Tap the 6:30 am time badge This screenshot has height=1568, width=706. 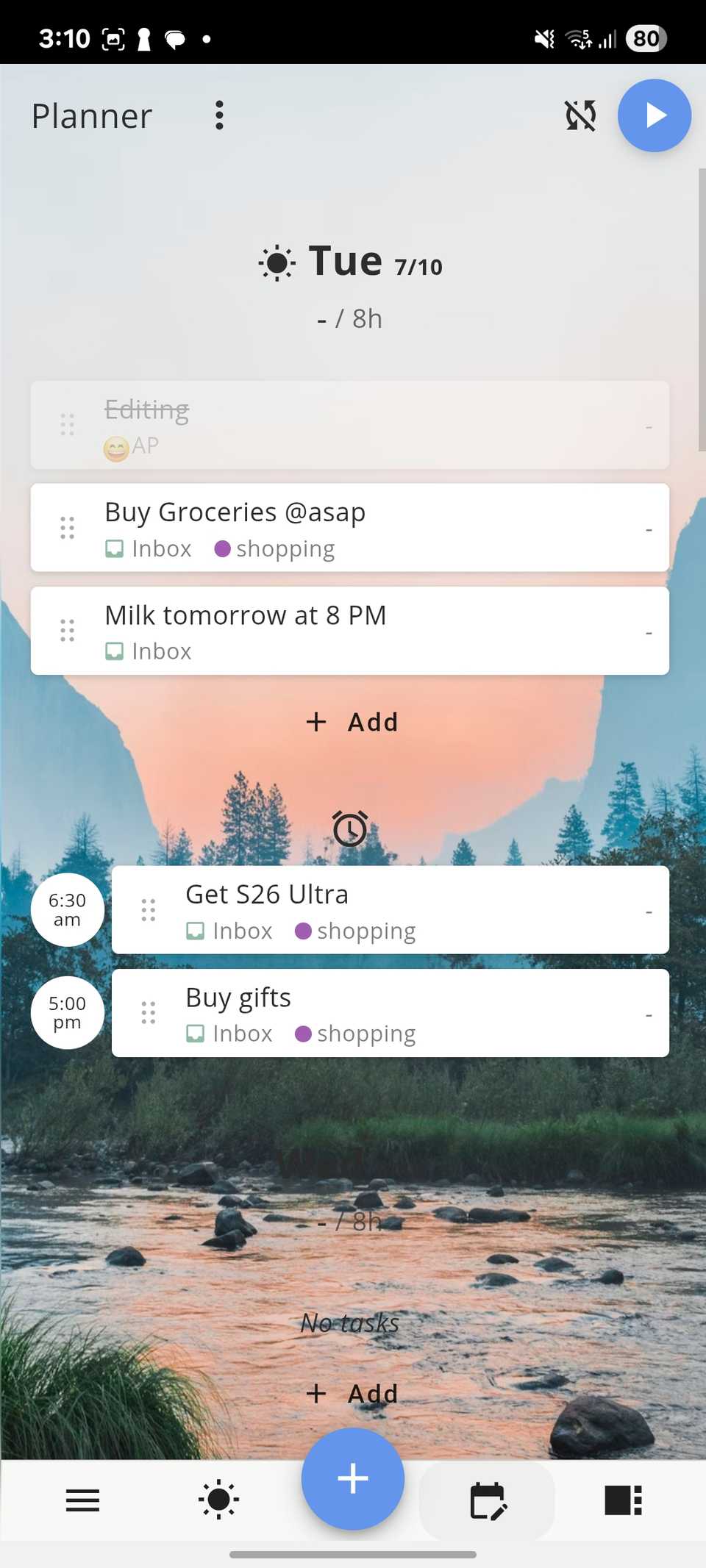(67, 910)
